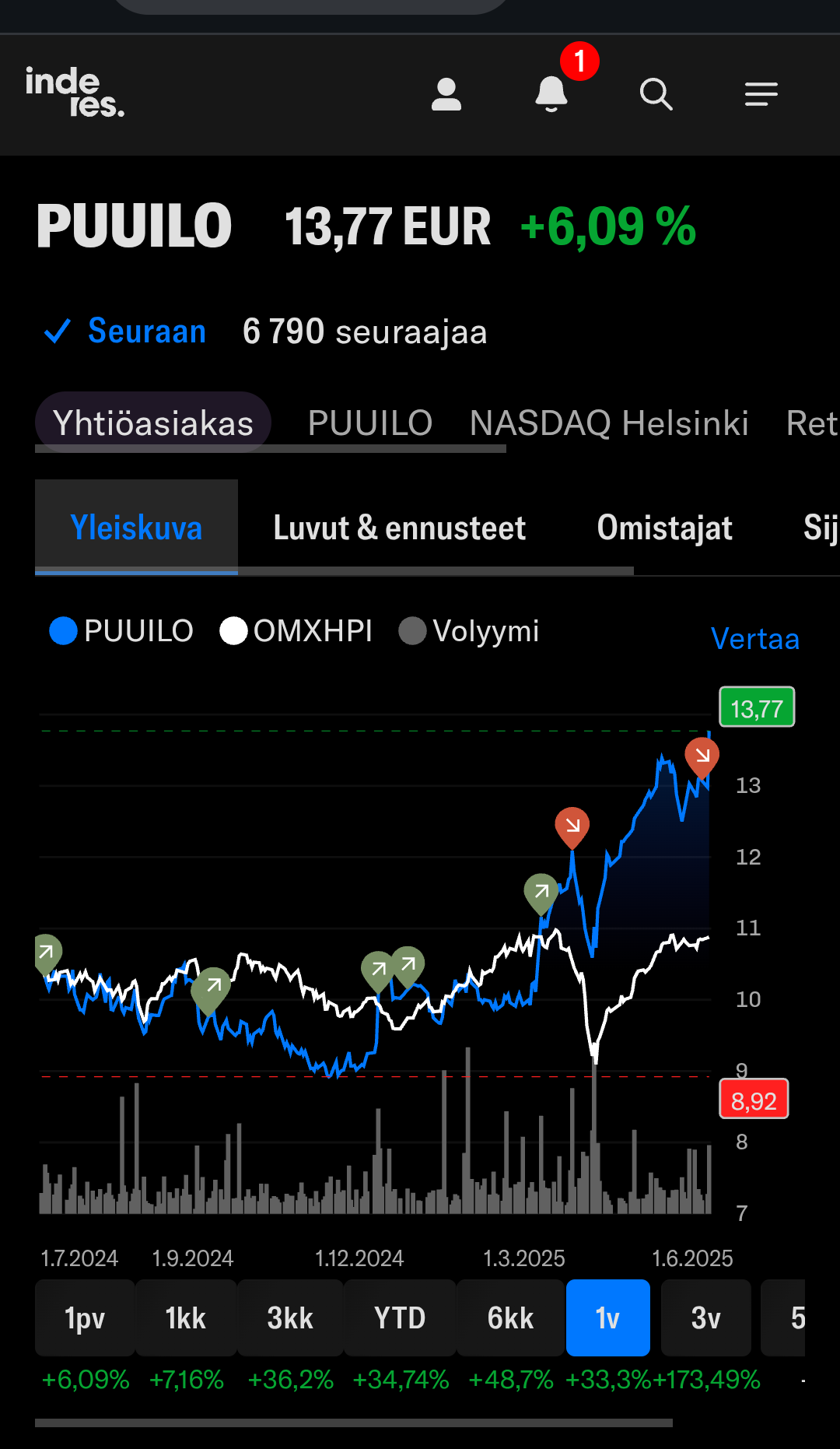Select the Yhtiöasiakas chip
840x1449 pixels.
tap(153, 423)
